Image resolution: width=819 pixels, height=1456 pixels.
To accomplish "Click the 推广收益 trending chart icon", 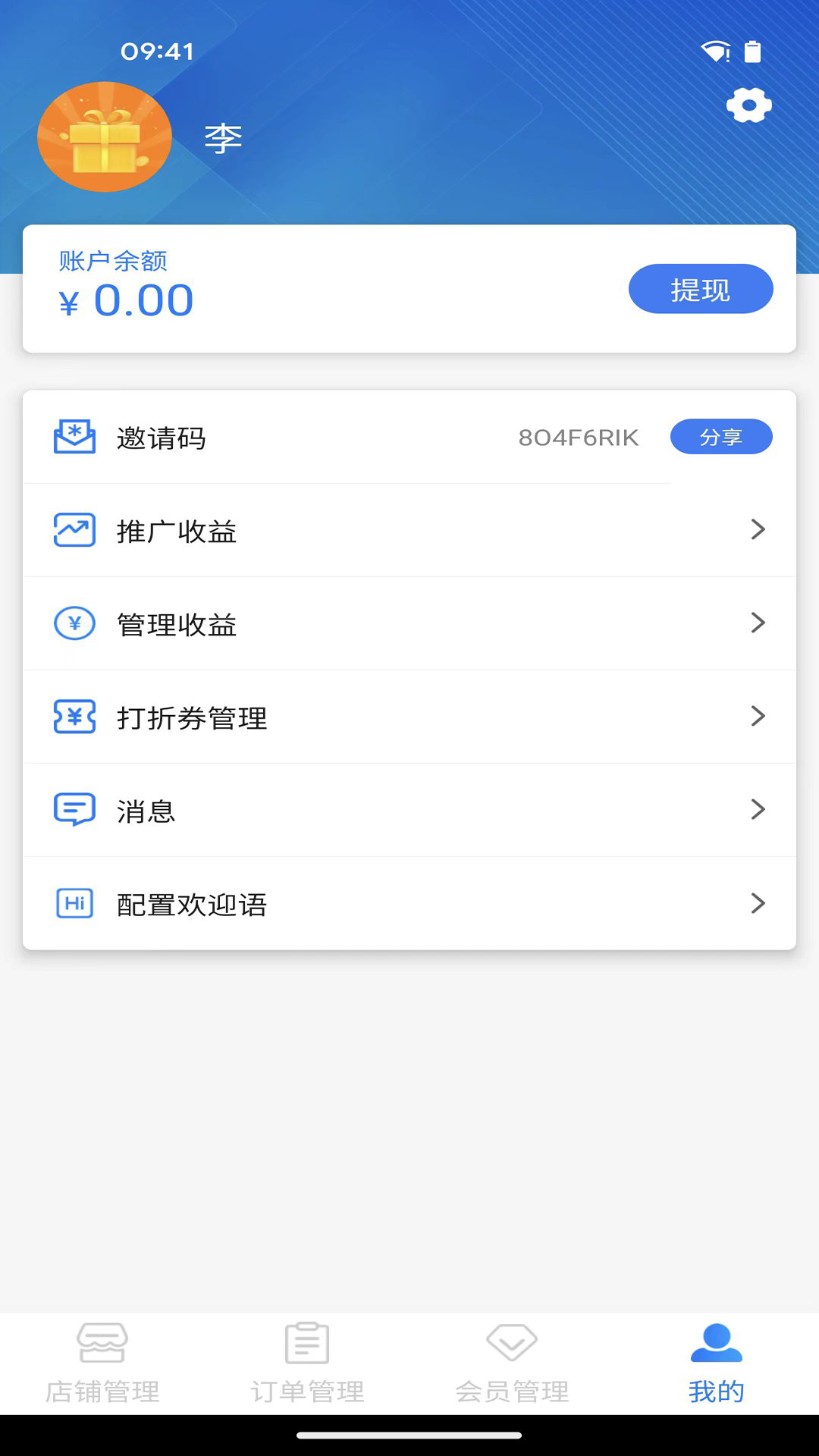I will (x=74, y=529).
